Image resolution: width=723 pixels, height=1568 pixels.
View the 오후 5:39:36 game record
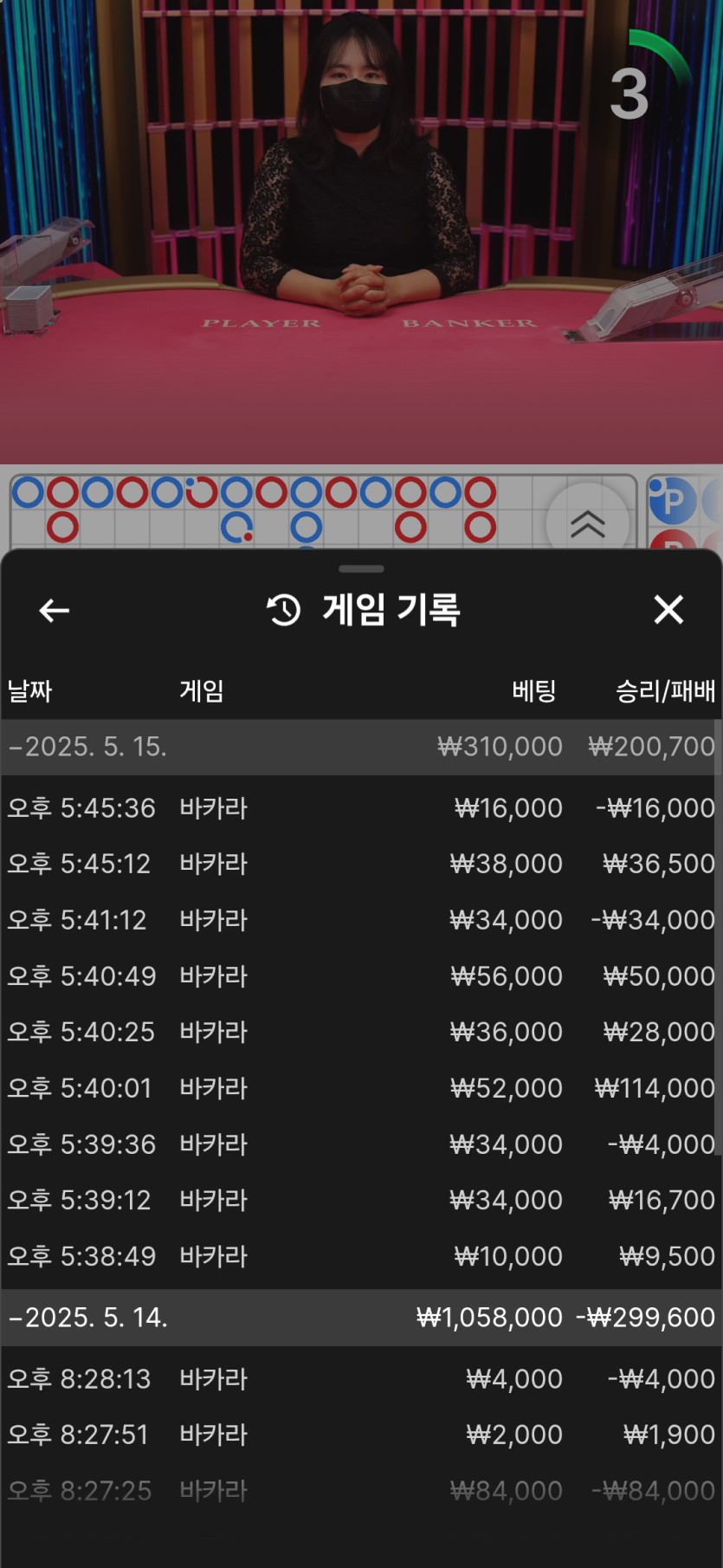(x=361, y=1144)
